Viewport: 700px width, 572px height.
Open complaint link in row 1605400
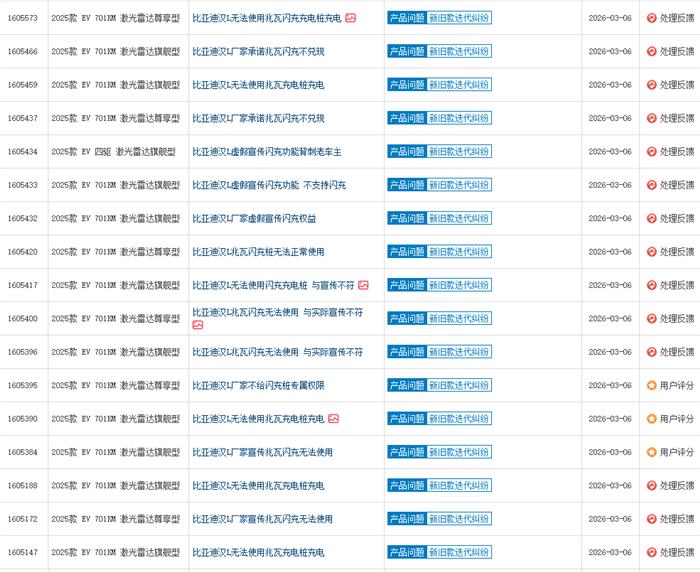[x=277, y=312]
